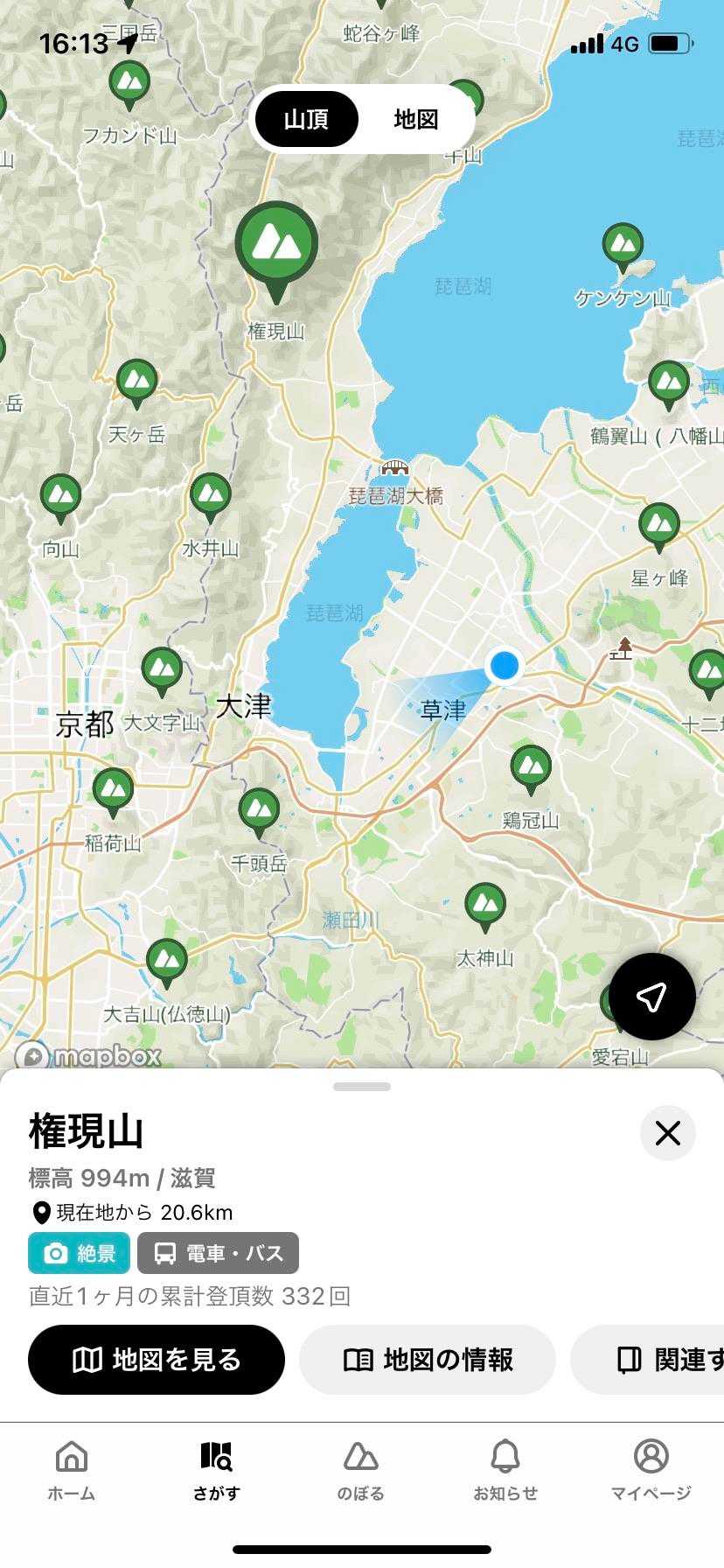Switch to the 地図 segment
The height and width of the screenshot is (1568, 724).
[x=415, y=119]
